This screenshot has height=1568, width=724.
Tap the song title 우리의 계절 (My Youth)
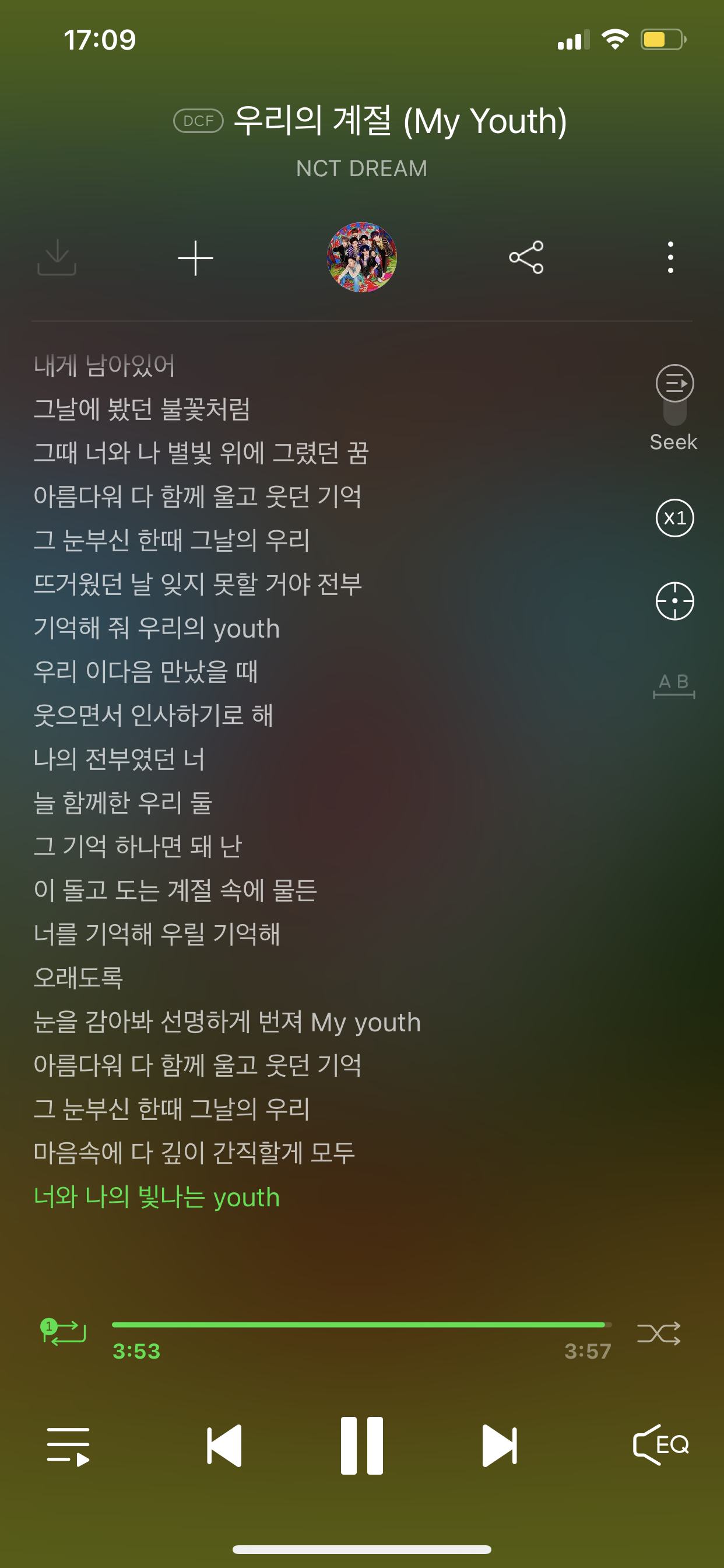point(400,121)
